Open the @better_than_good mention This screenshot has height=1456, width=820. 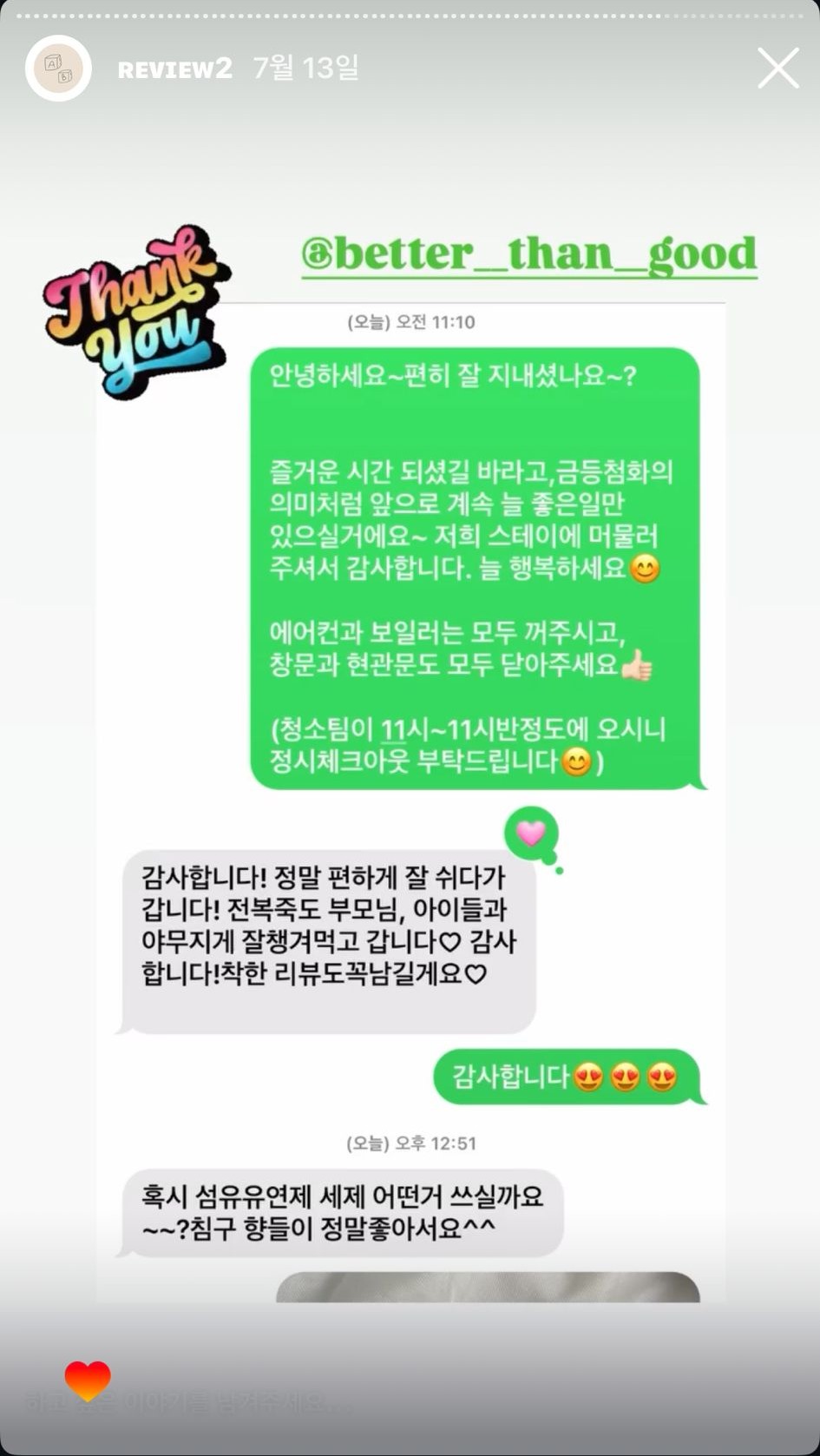click(x=529, y=254)
